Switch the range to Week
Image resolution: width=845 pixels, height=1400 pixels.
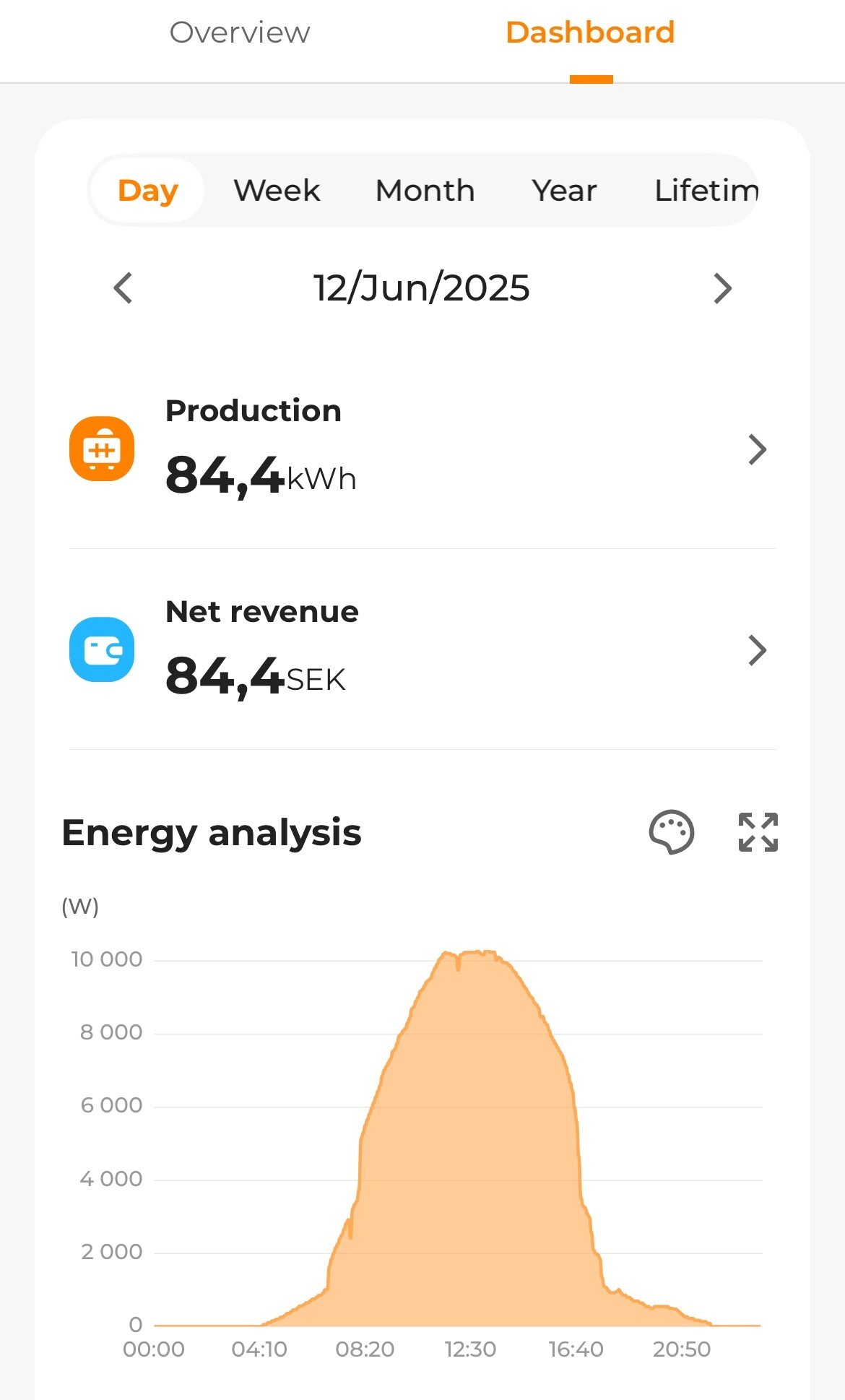[x=277, y=191]
